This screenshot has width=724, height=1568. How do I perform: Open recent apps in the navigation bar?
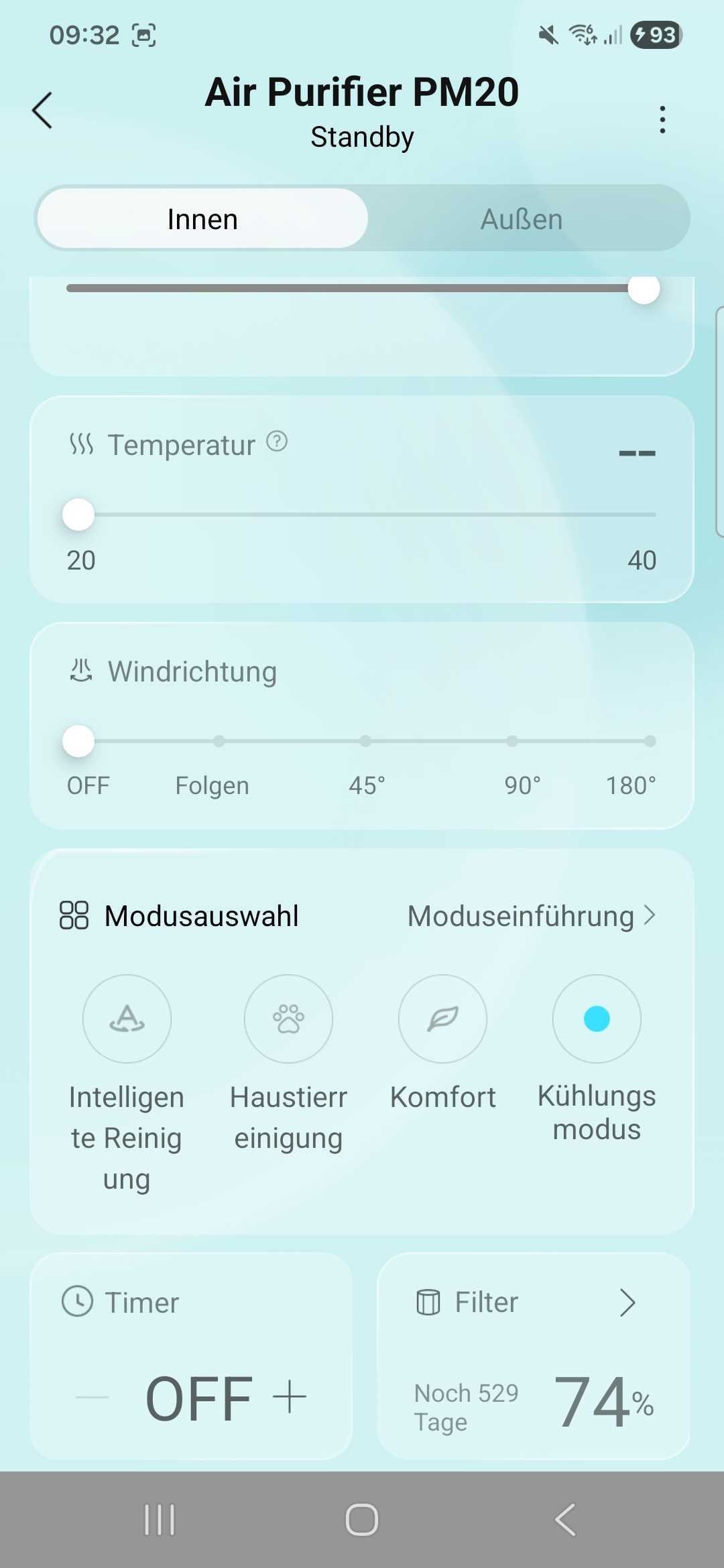pyautogui.click(x=160, y=1520)
